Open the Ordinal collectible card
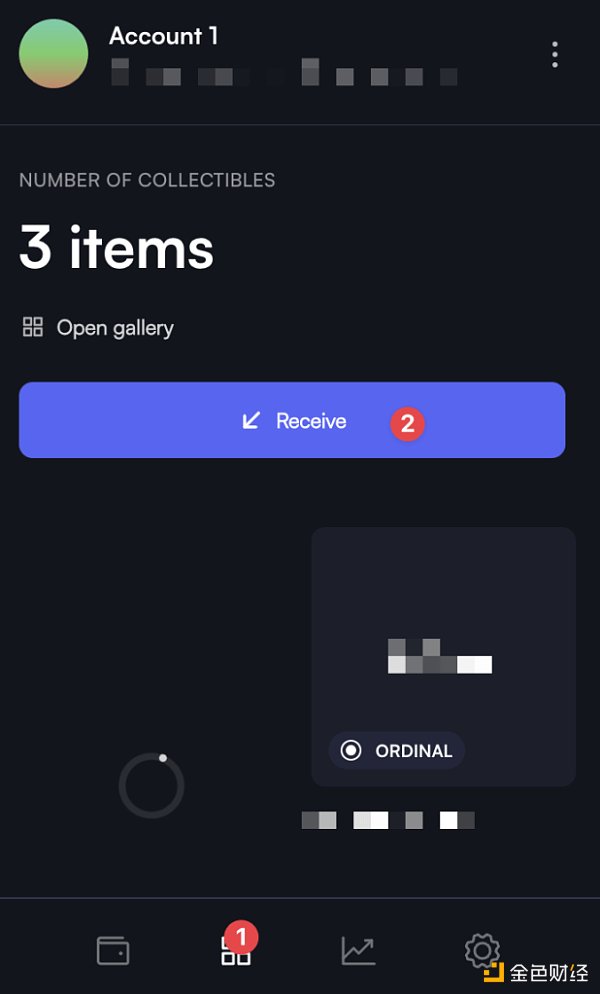Screen dimensions: 600x994 click(x=443, y=656)
